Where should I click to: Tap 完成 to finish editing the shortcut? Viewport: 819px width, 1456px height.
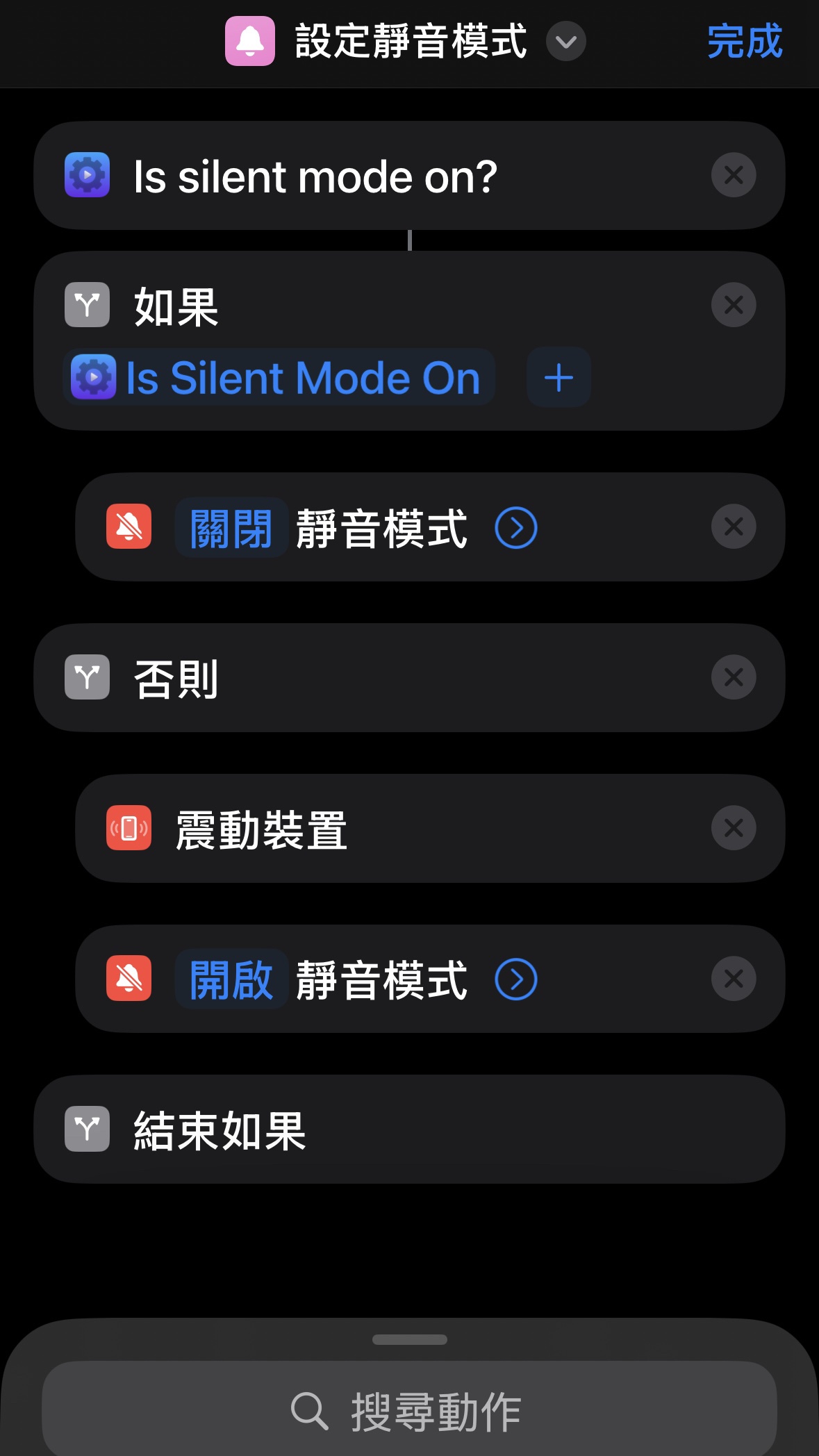coord(744,42)
